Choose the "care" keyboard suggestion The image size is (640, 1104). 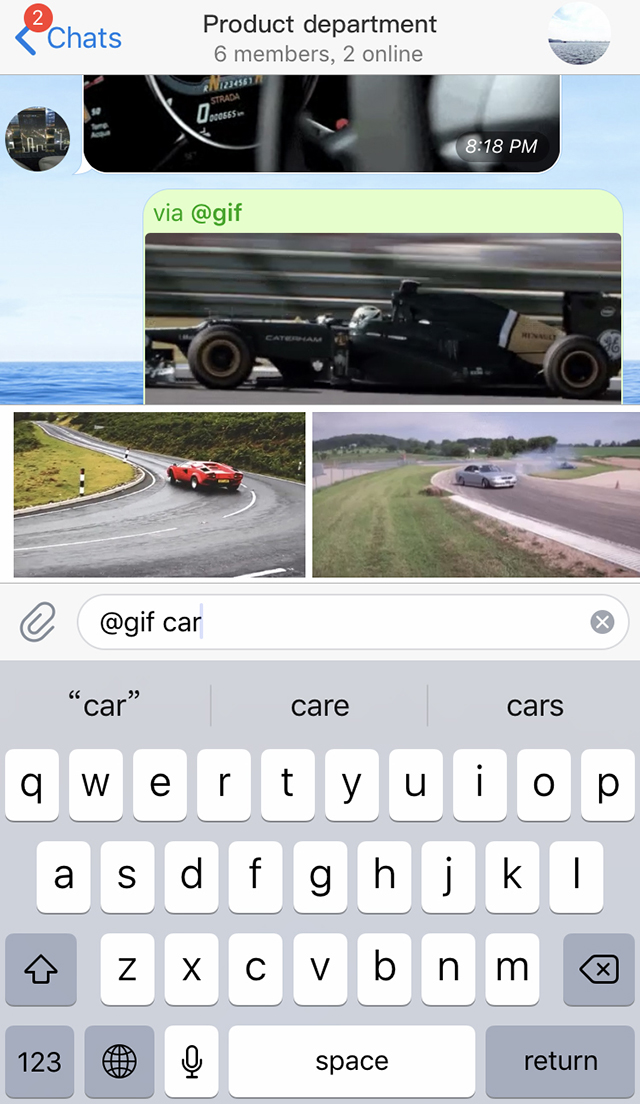point(319,706)
